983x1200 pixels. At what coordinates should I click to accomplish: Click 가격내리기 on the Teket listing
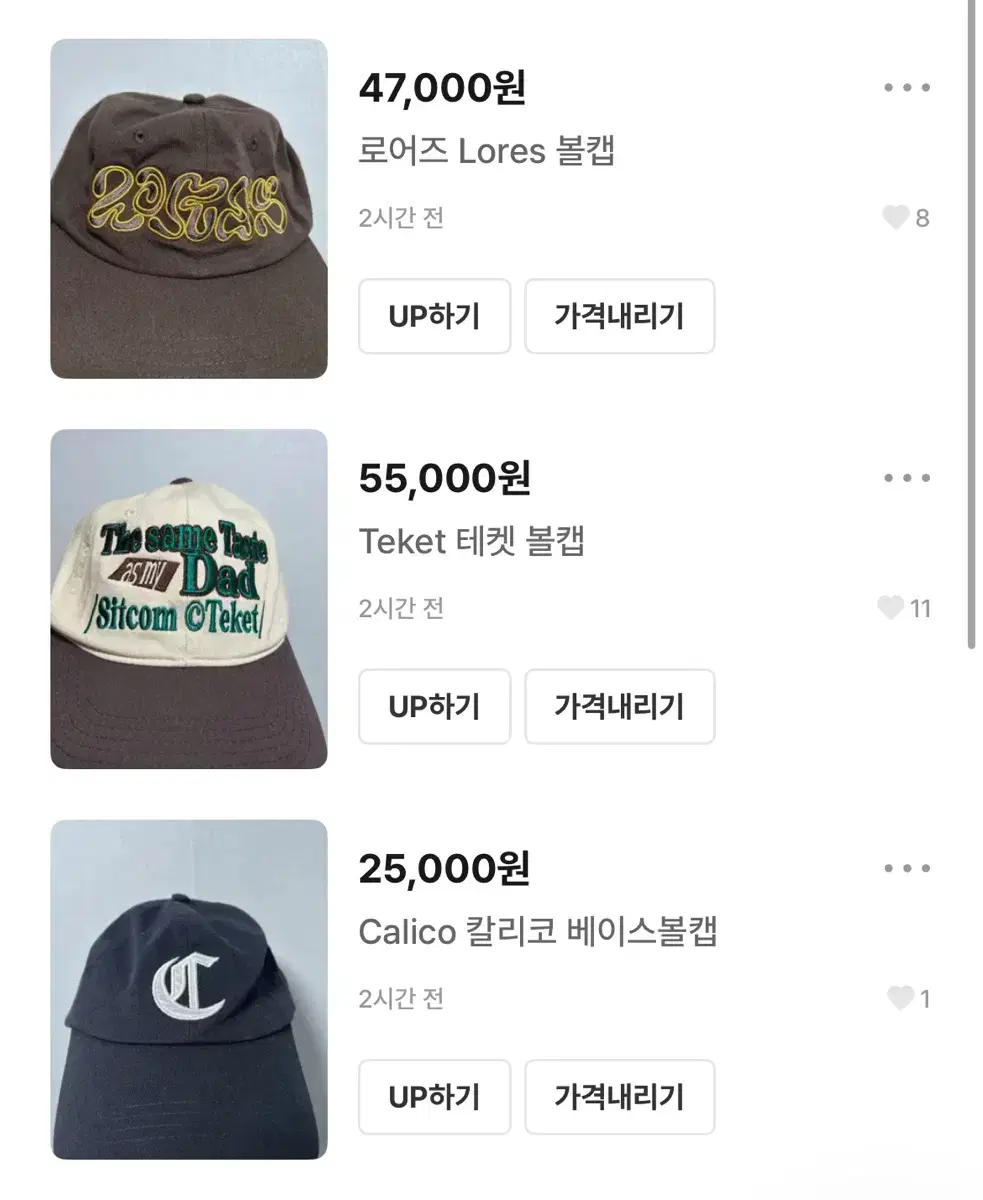619,707
